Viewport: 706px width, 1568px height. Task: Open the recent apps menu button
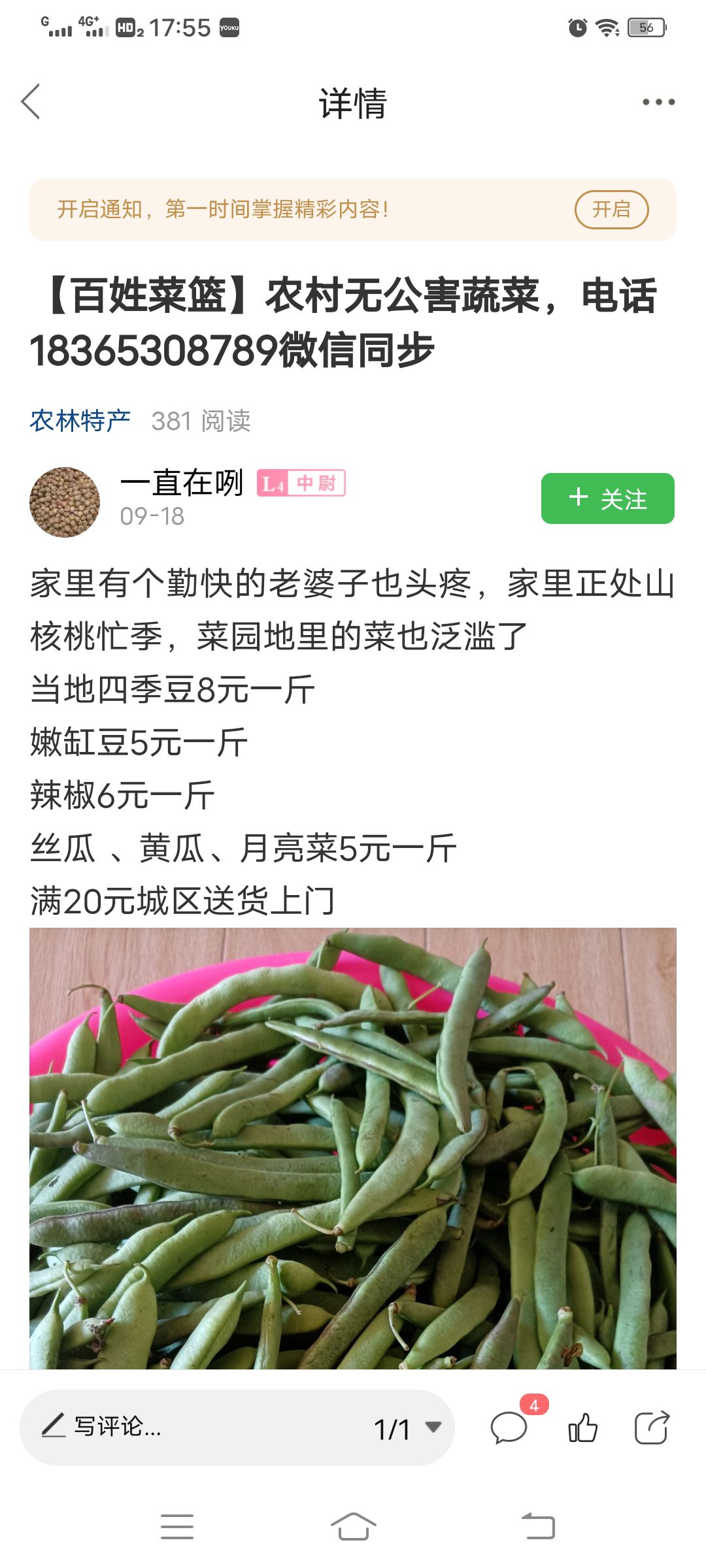[177, 1527]
